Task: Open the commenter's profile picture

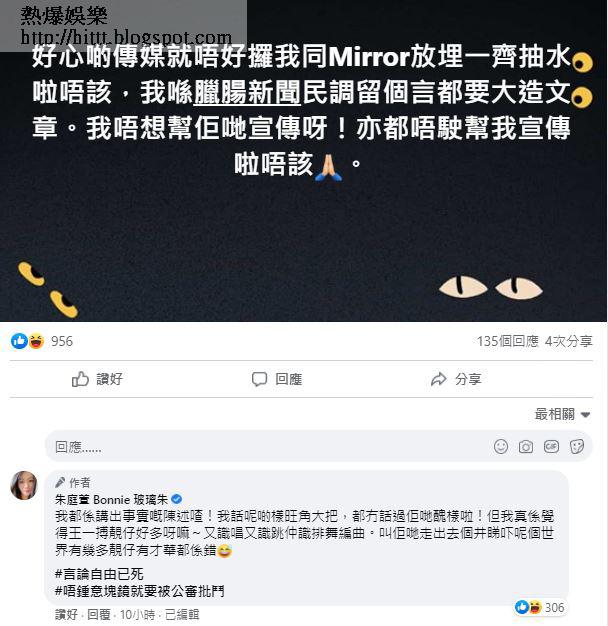Action: coord(24,486)
